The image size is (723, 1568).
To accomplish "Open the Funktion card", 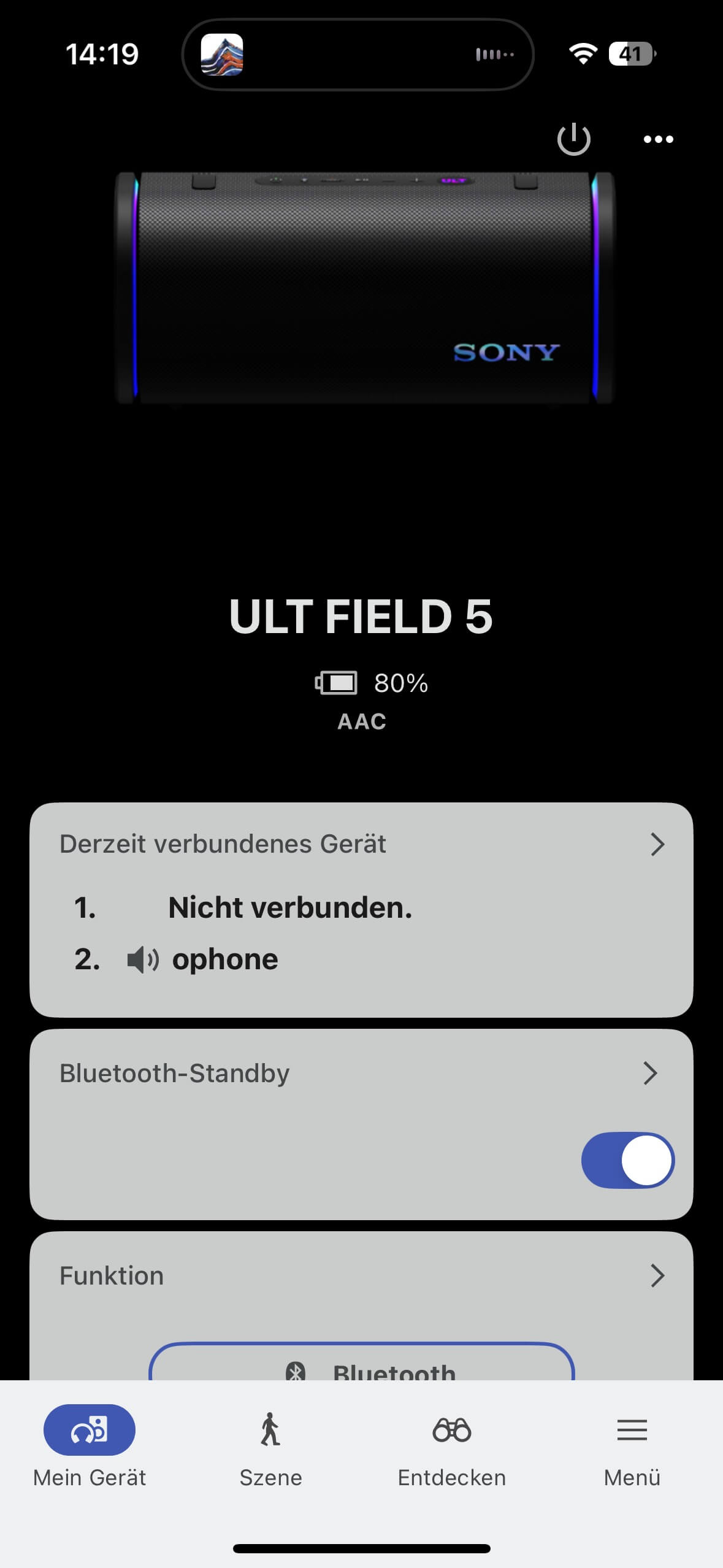I will [361, 1276].
